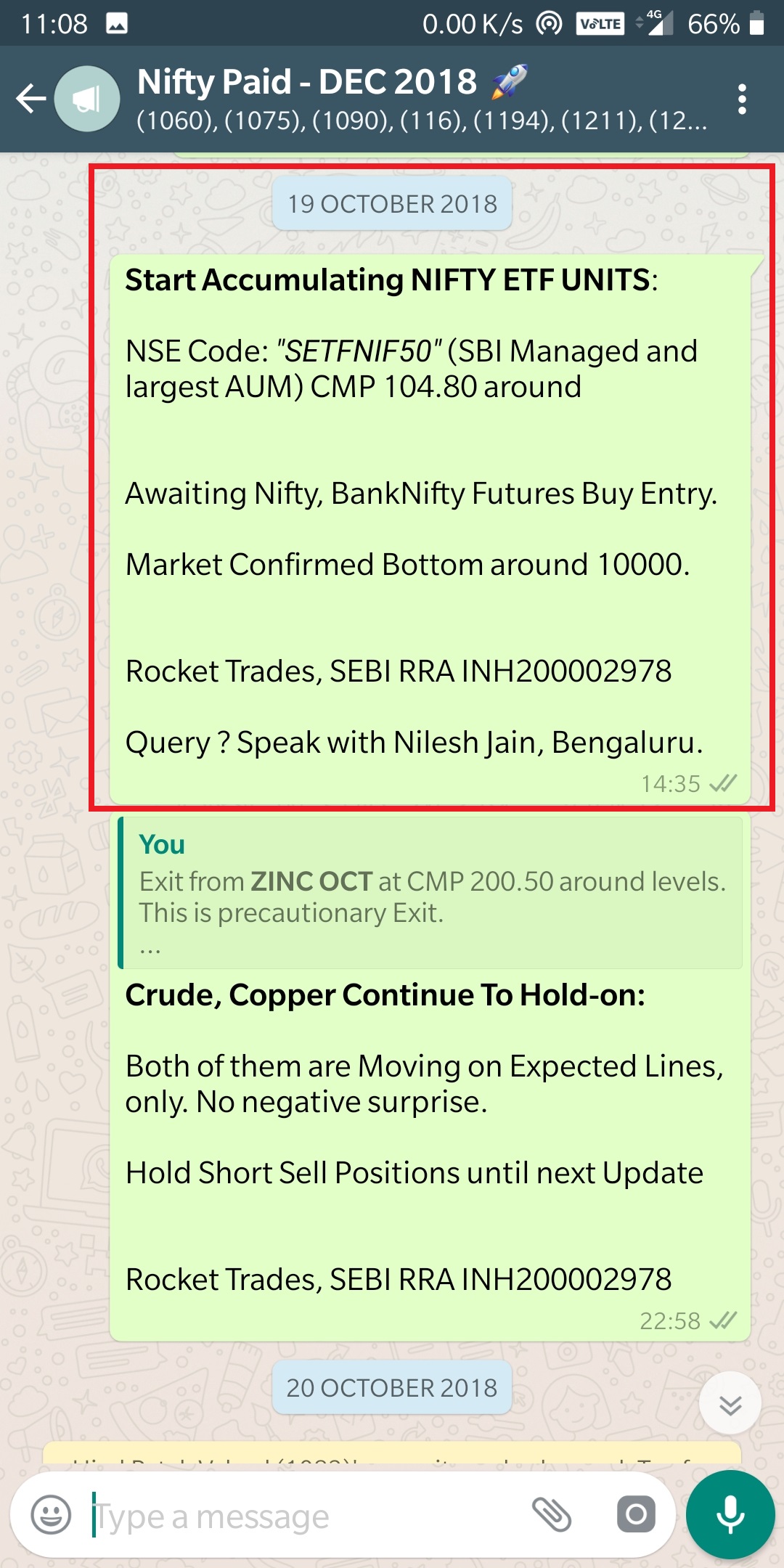This screenshot has height=1568, width=784.
Task: Open the camera to send a photo
Action: point(636,1514)
